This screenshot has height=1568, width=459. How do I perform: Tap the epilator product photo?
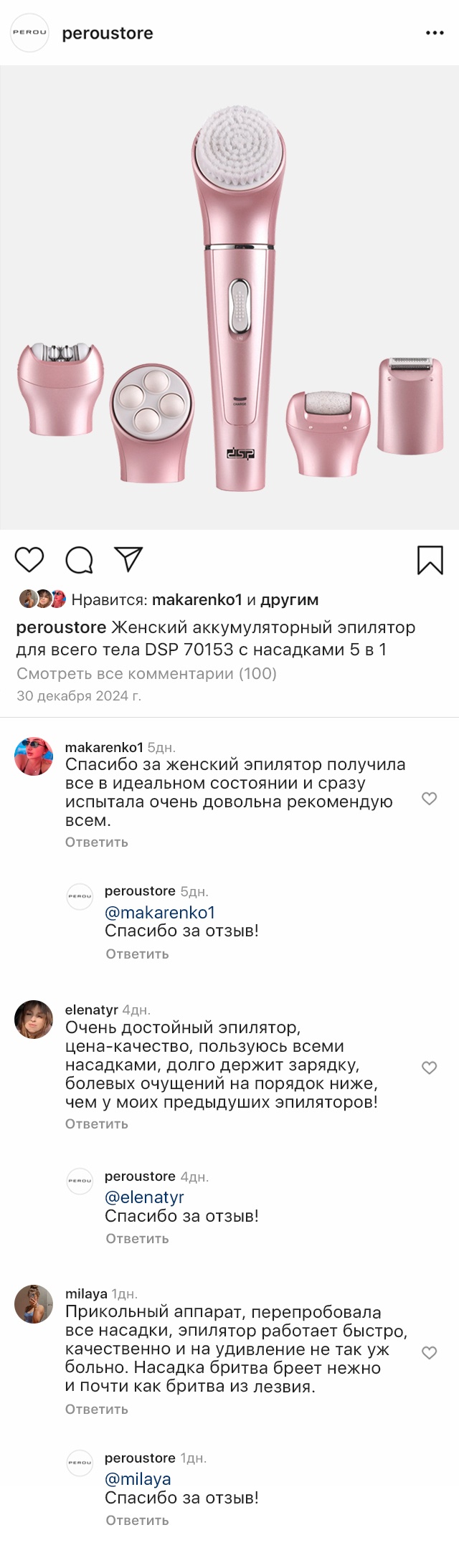(x=229, y=298)
